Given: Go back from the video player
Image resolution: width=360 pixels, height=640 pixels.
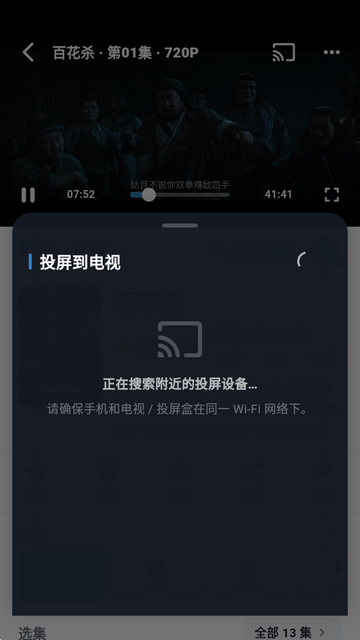Looking at the screenshot, I should pyautogui.click(x=28, y=53).
